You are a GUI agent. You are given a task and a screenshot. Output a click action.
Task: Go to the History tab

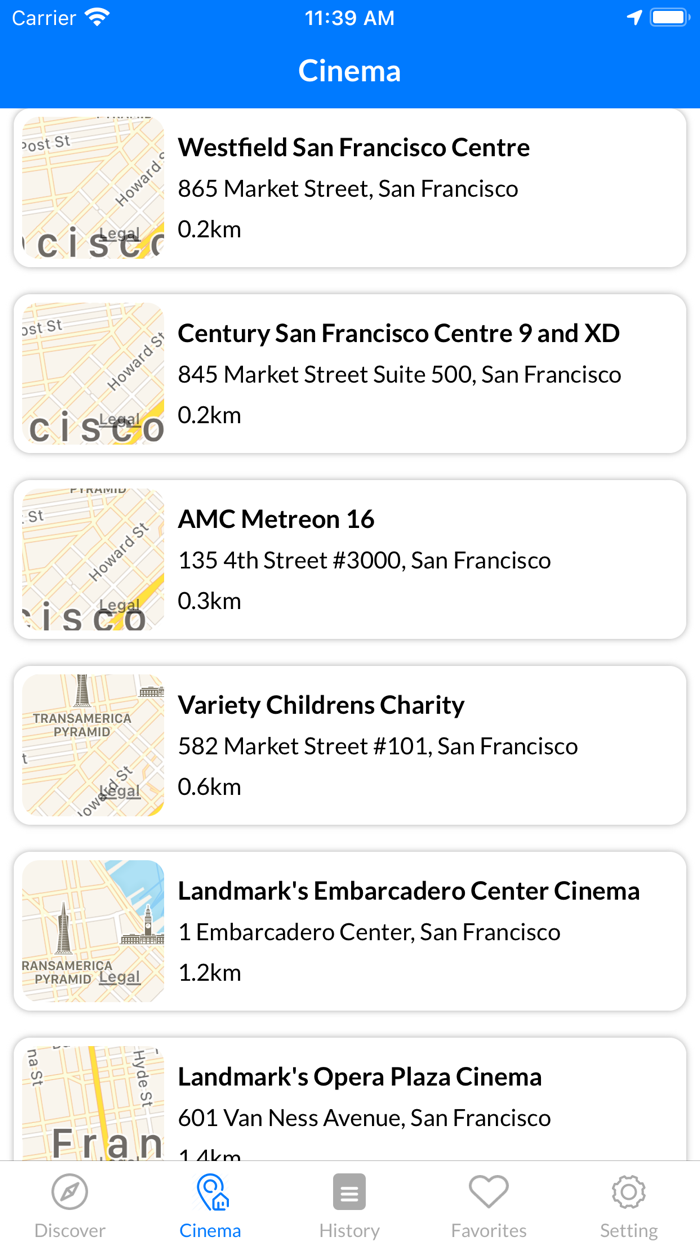(x=349, y=1206)
